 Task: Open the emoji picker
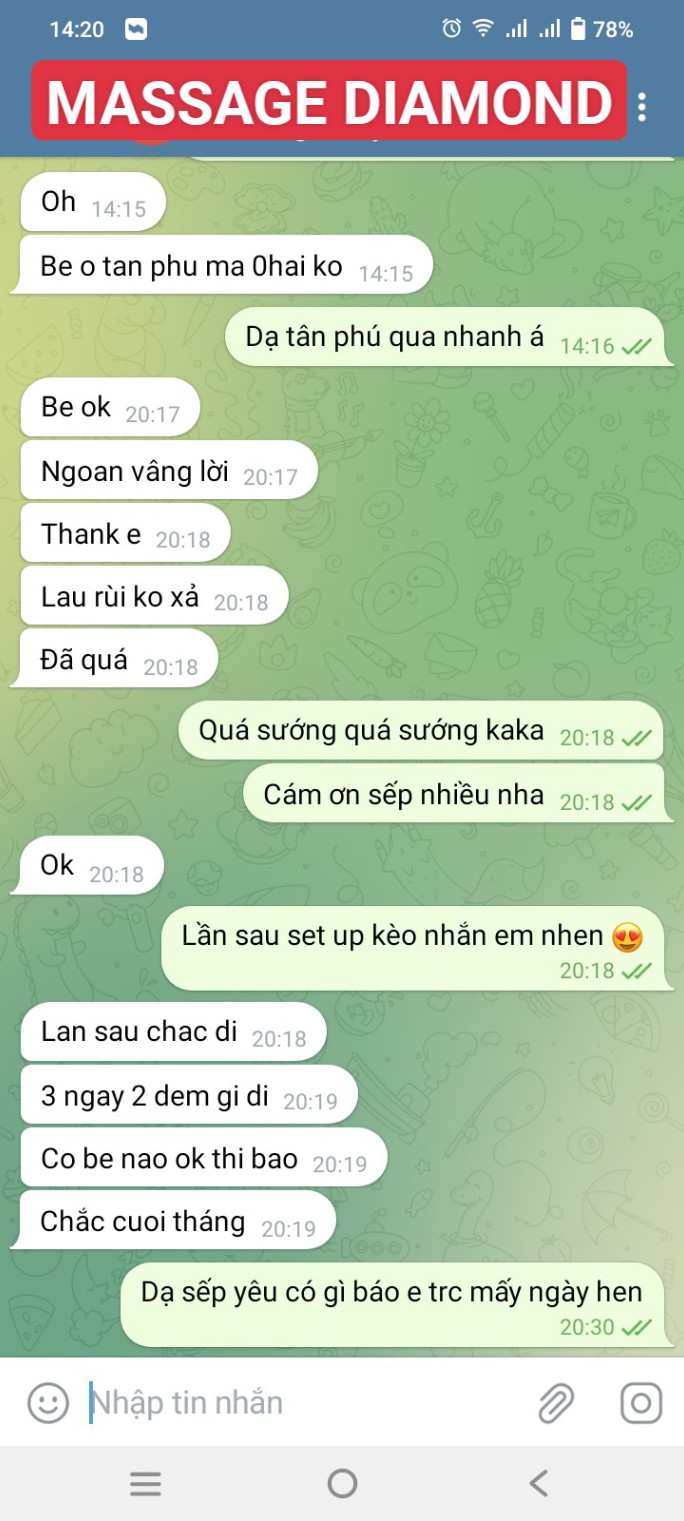coord(47,1402)
